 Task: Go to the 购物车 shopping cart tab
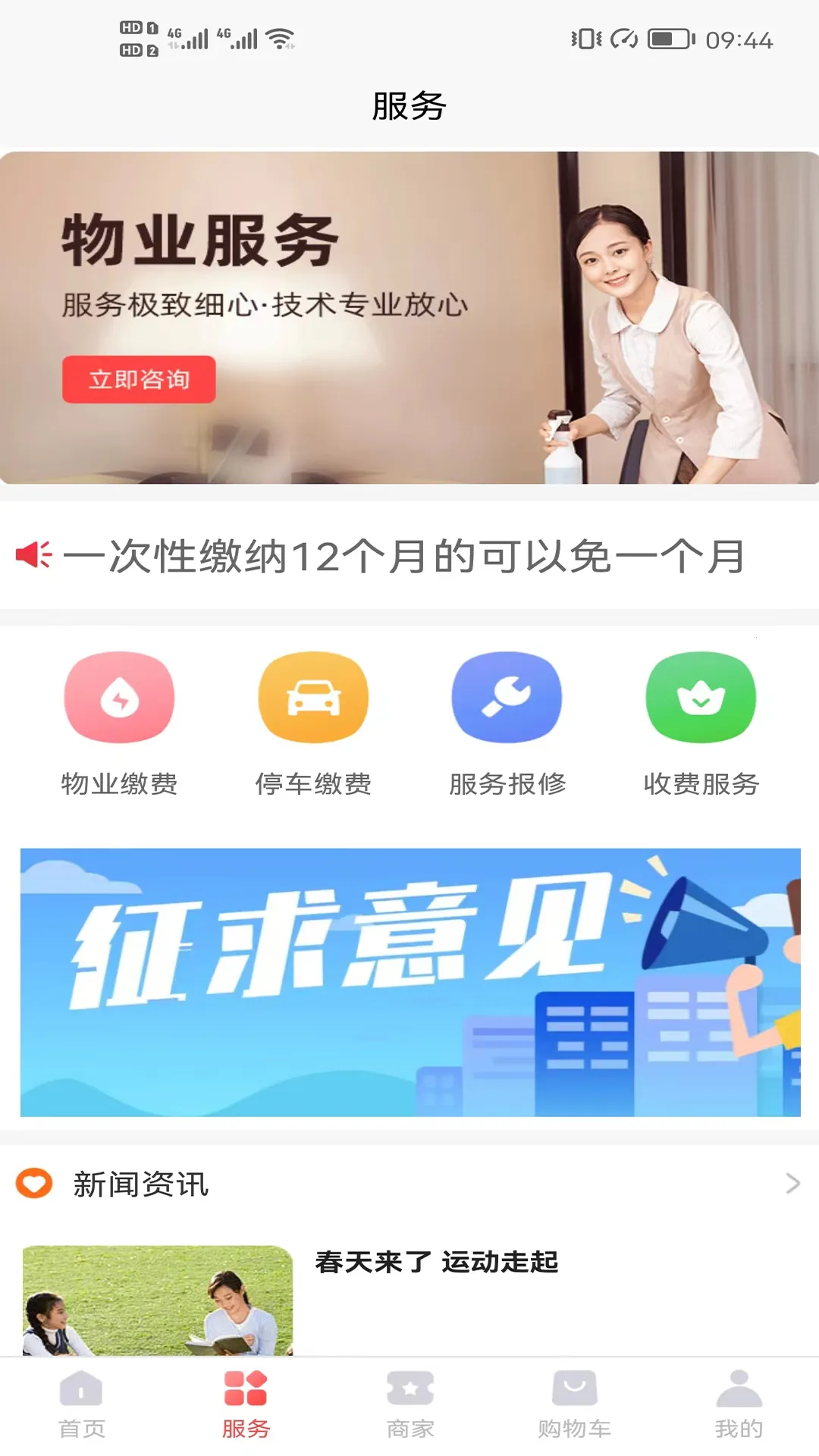pos(574,1403)
